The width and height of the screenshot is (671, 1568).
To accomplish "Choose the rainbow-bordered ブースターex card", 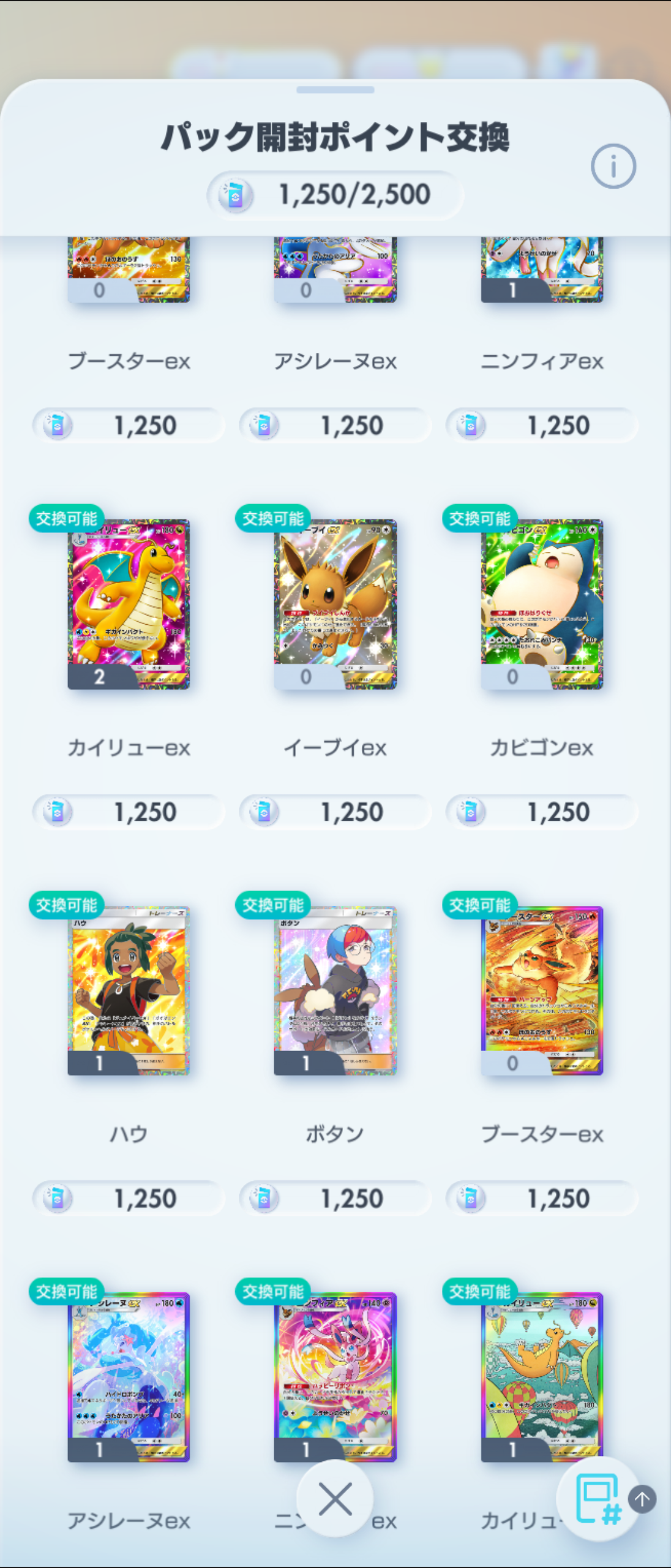I will pos(542,990).
